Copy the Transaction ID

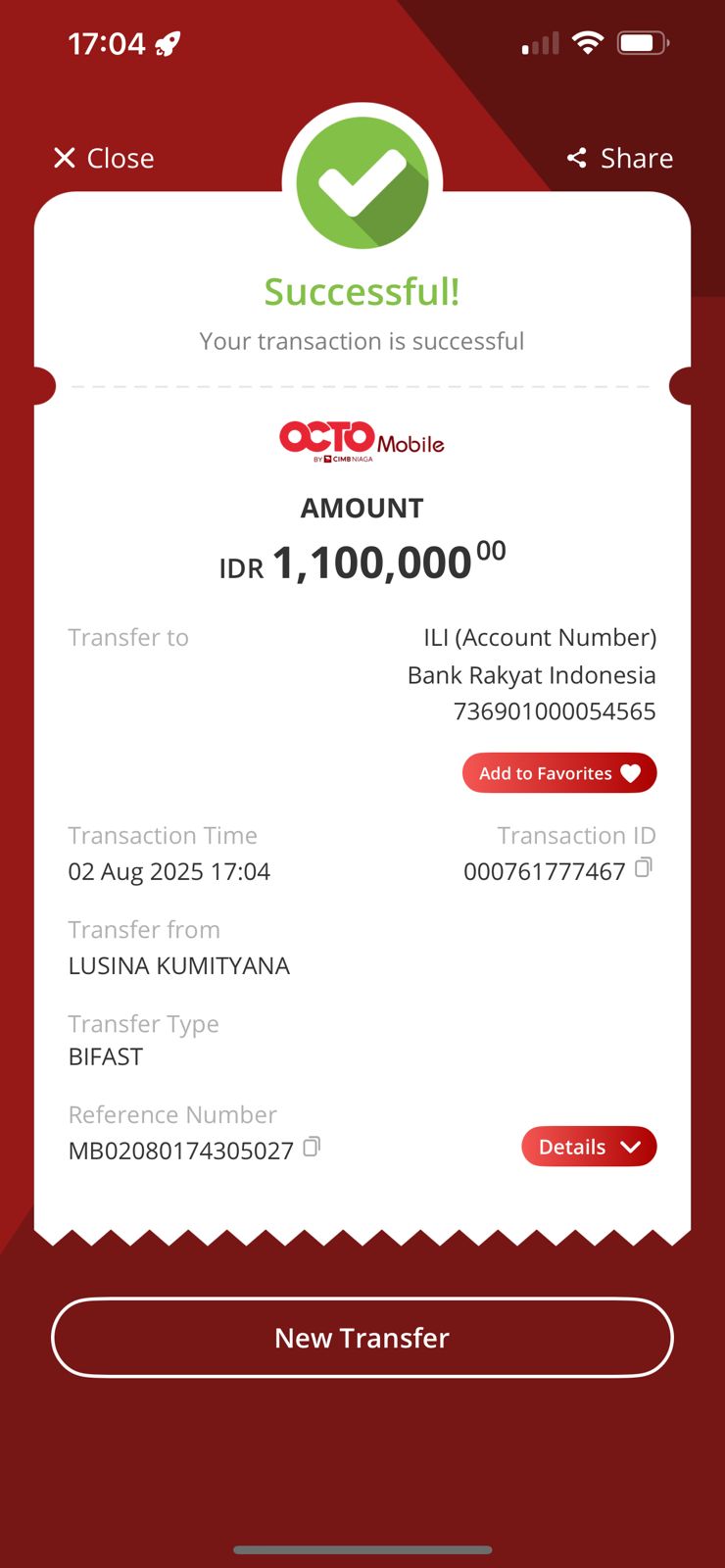pyautogui.click(x=644, y=867)
